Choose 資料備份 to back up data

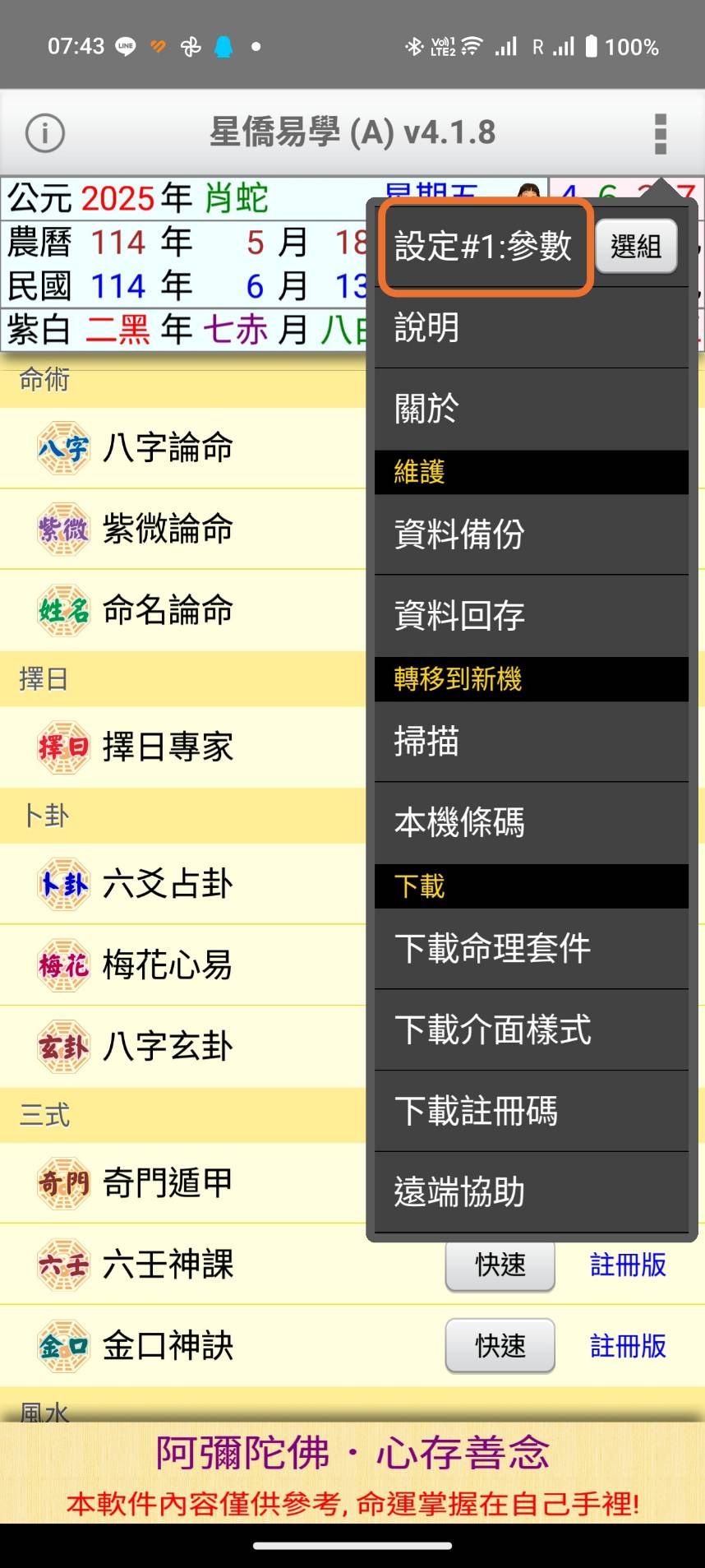(531, 534)
